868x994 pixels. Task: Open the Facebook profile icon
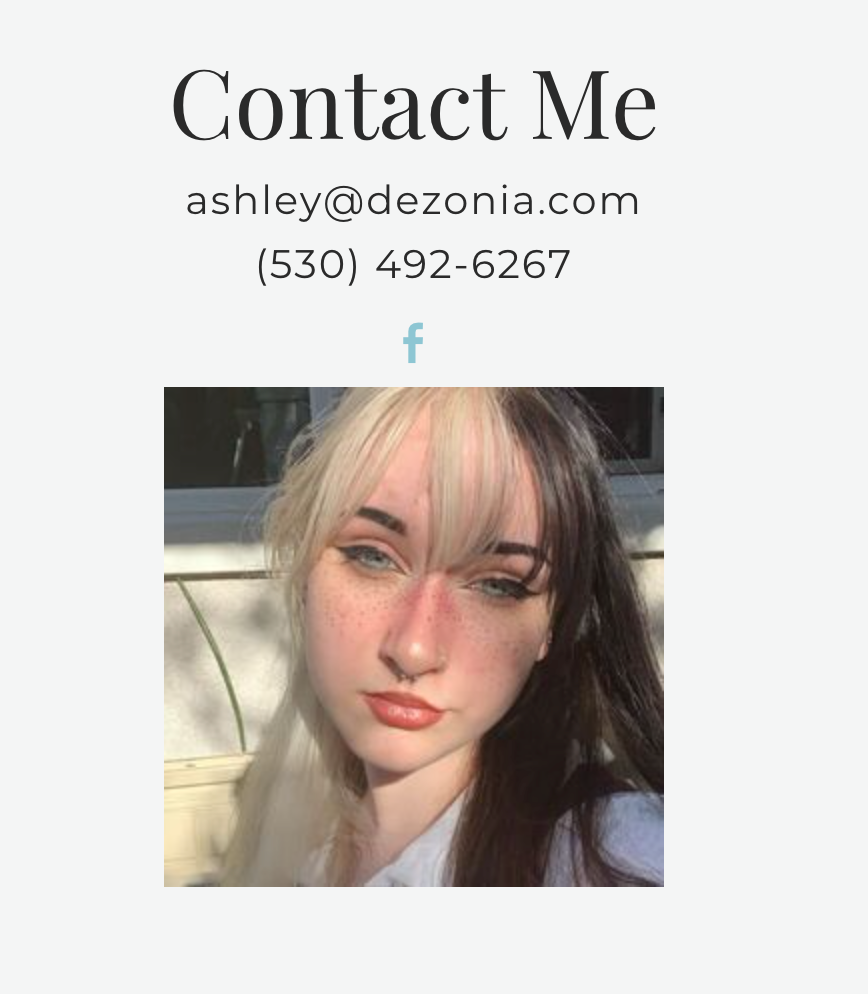413,343
